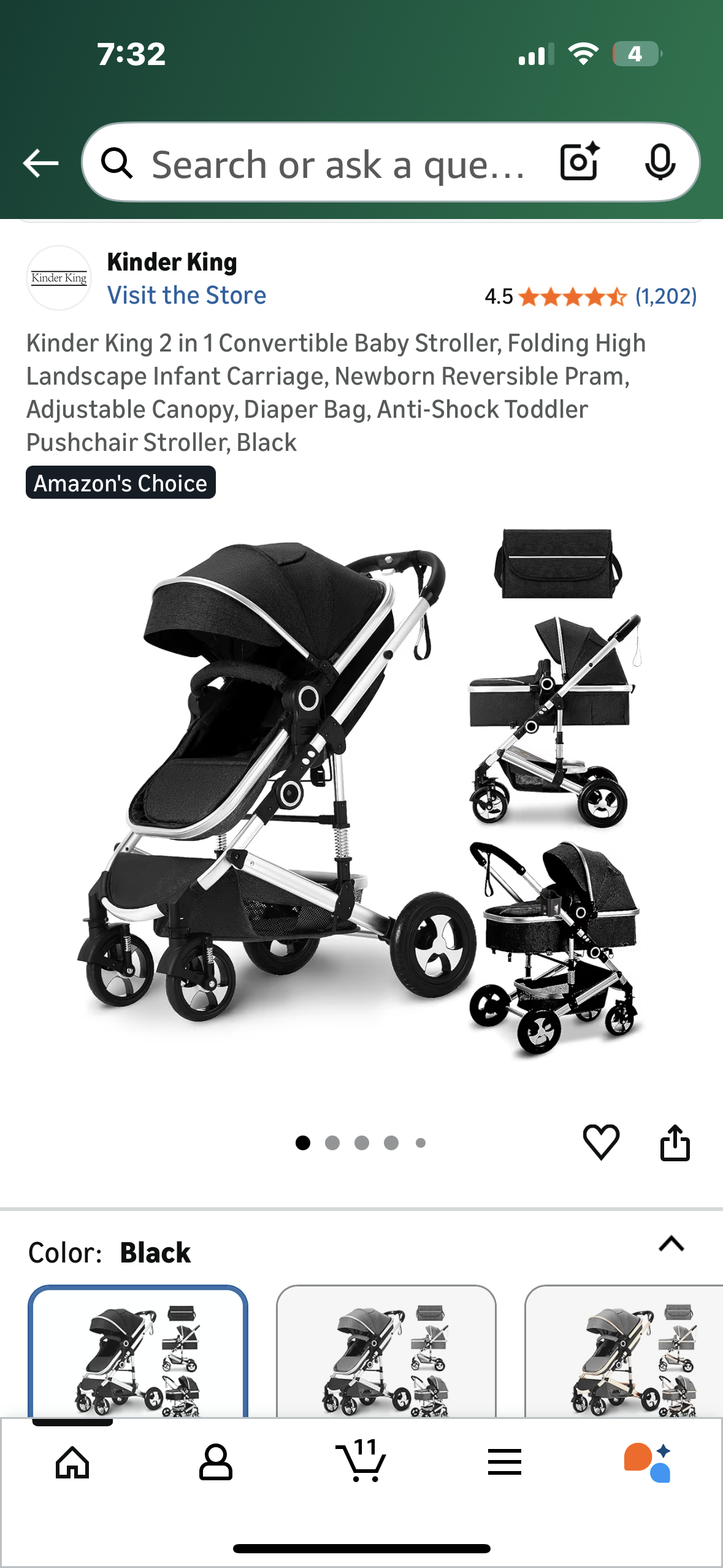The width and height of the screenshot is (723, 1568).
Task: Select the gray stroller color option
Action: pos(386,1353)
